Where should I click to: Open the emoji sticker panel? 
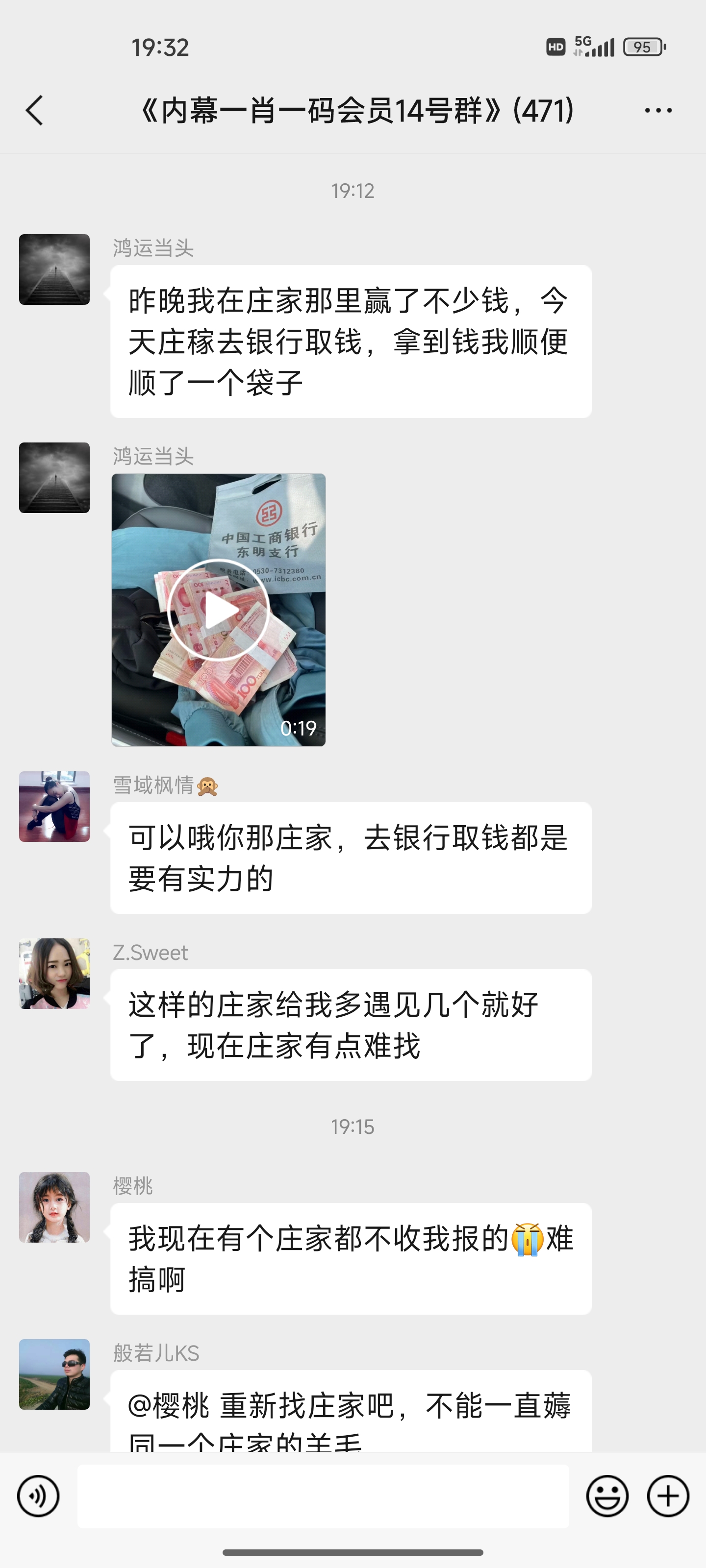[x=606, y=1495]
